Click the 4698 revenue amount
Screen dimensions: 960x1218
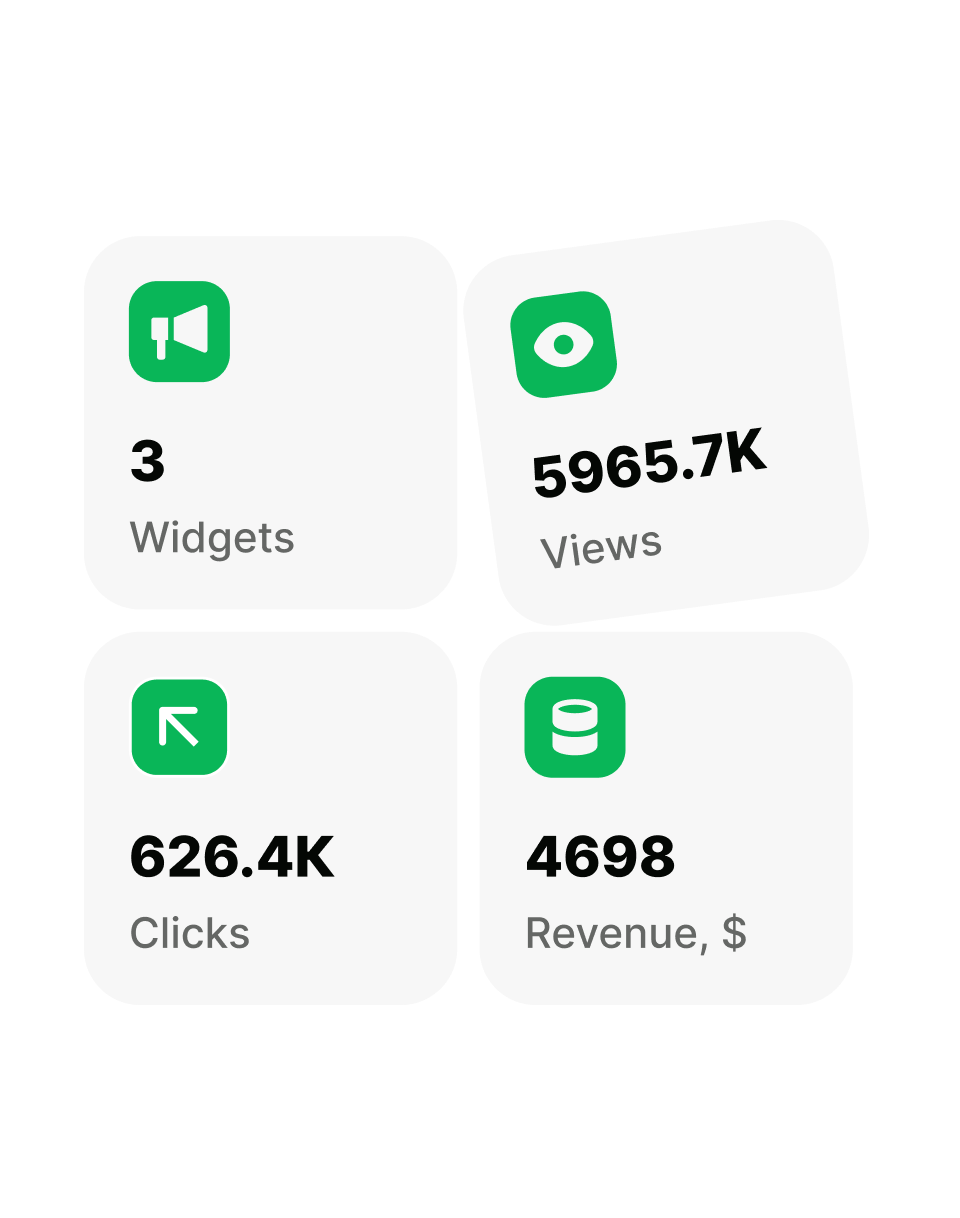coord(602,856)
